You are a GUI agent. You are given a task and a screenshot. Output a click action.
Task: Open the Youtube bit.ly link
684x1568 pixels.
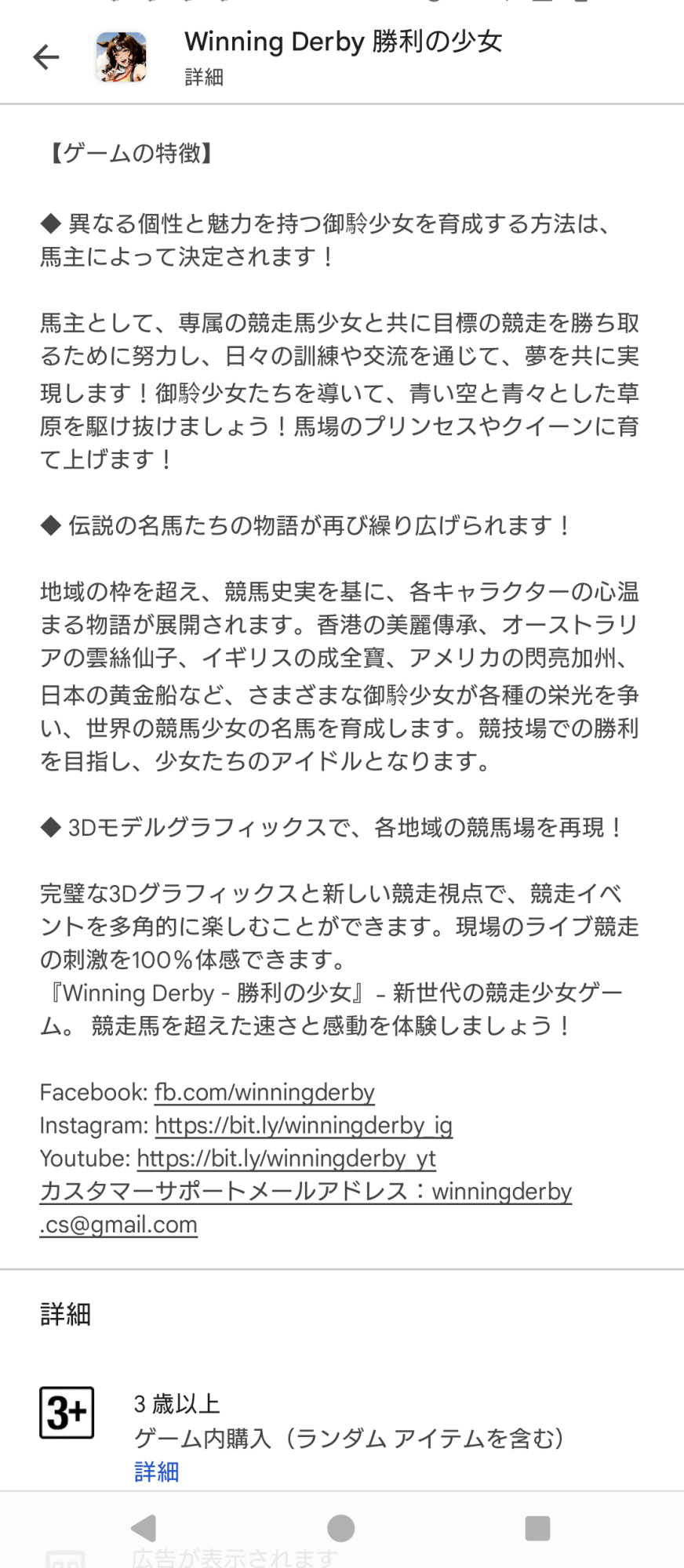(x=286, y=1158)
